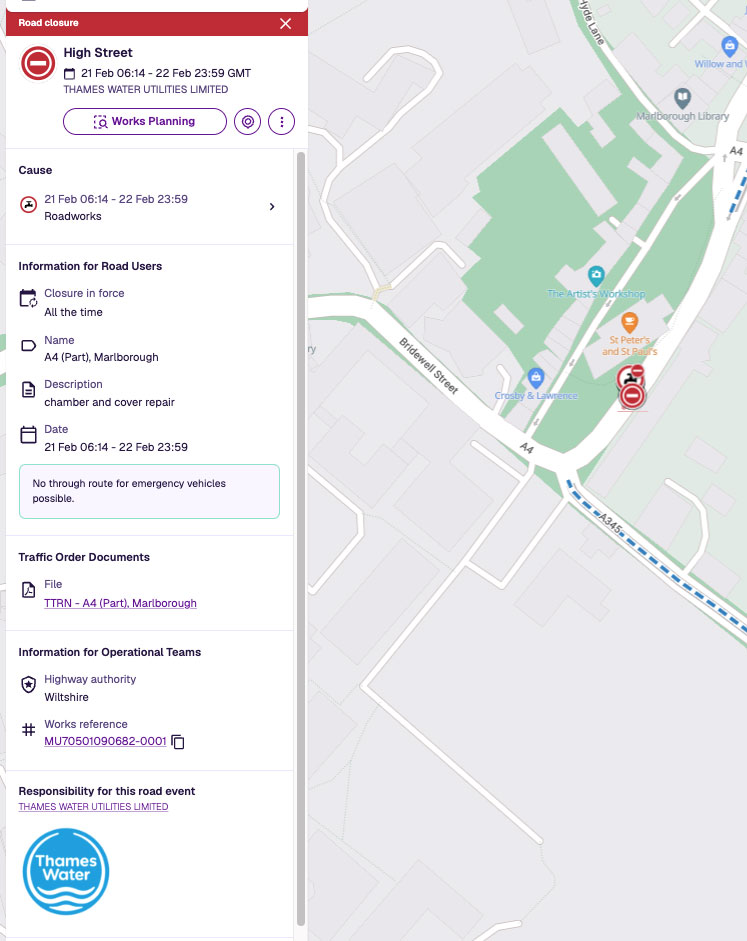Image resolution: width=747 pixels, height=941 pixels.
Task: Tap The Artist's Workshop map pin
Action: [596, 275]
